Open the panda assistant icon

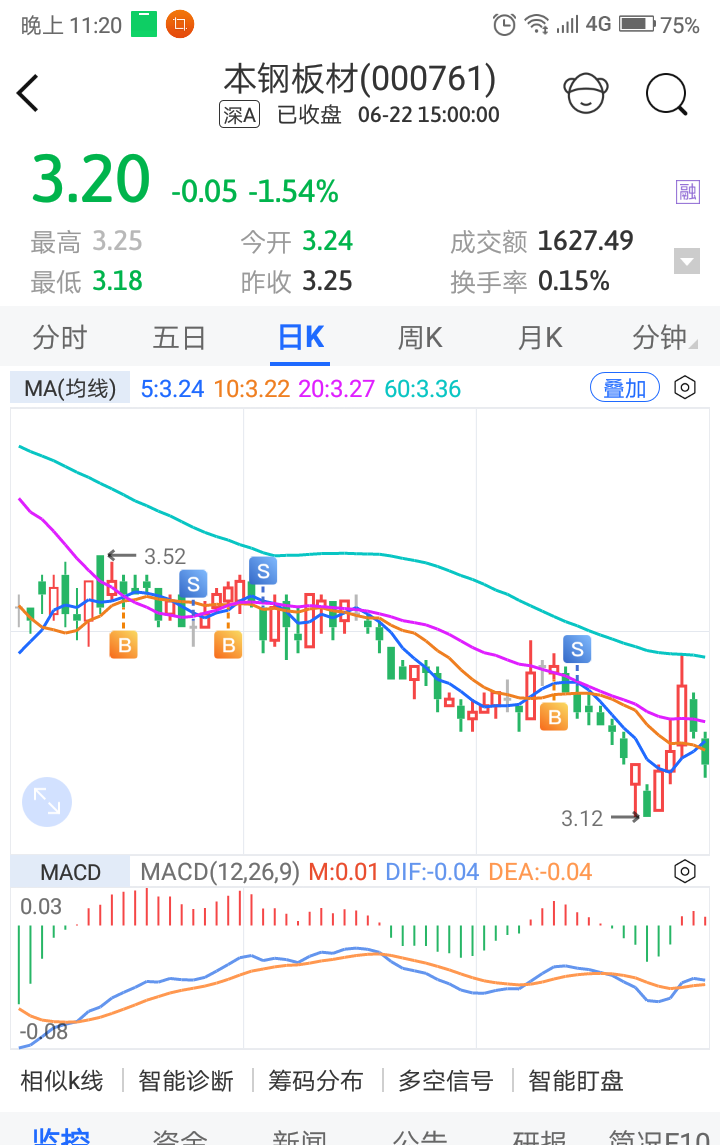pos(587,93)
